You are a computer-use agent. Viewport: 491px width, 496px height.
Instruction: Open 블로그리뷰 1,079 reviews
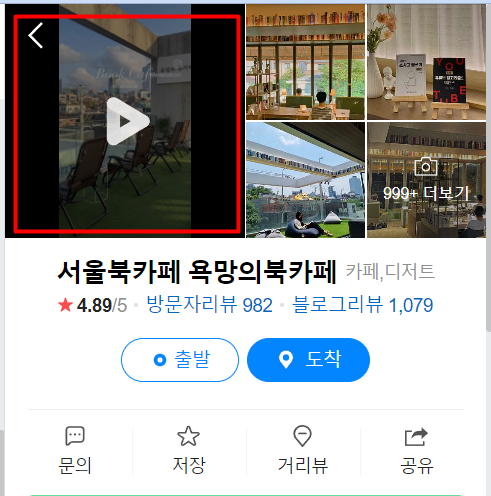(x=363, y=305)
